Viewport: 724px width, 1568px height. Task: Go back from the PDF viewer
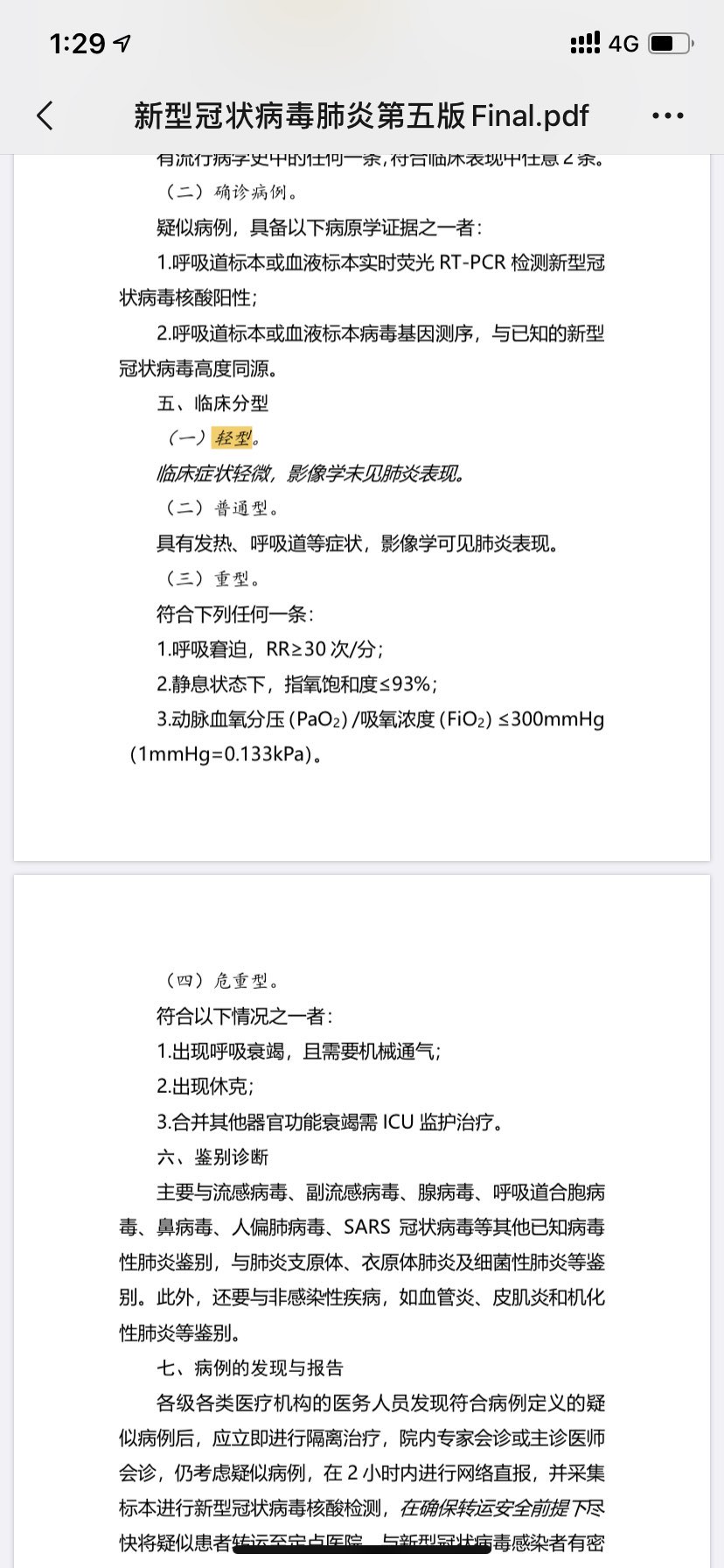click(45, 115)
